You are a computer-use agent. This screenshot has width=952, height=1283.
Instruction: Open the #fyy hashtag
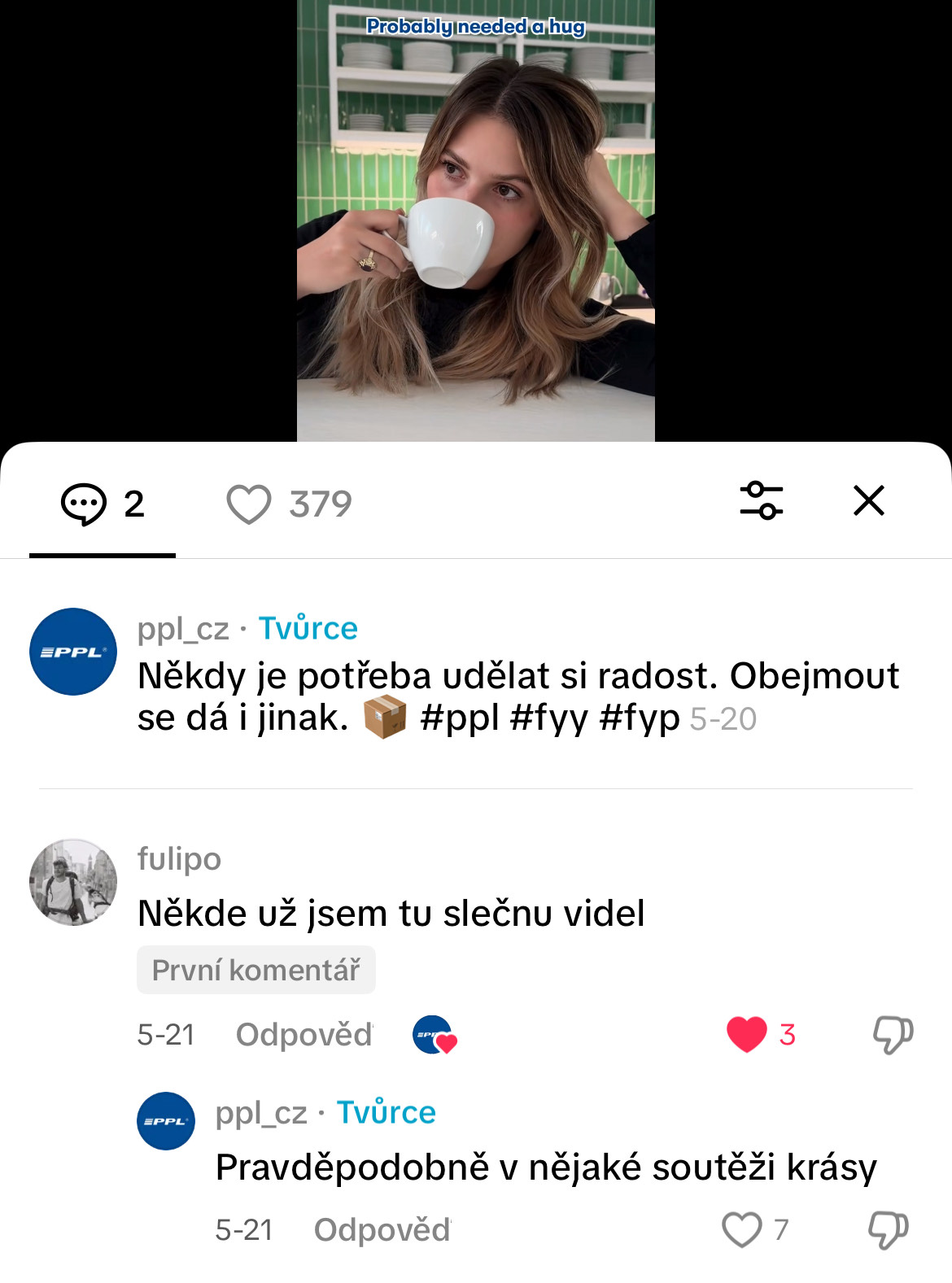548,719
